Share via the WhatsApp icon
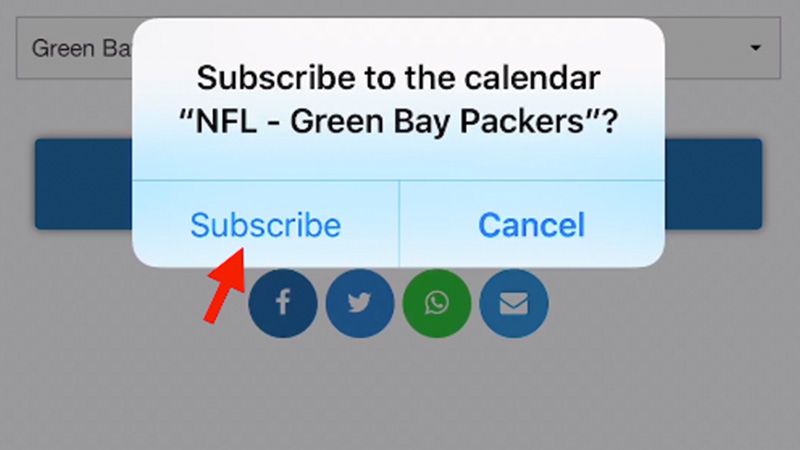Viewport: 800px width, 450px height. click(x=437, y=303)
